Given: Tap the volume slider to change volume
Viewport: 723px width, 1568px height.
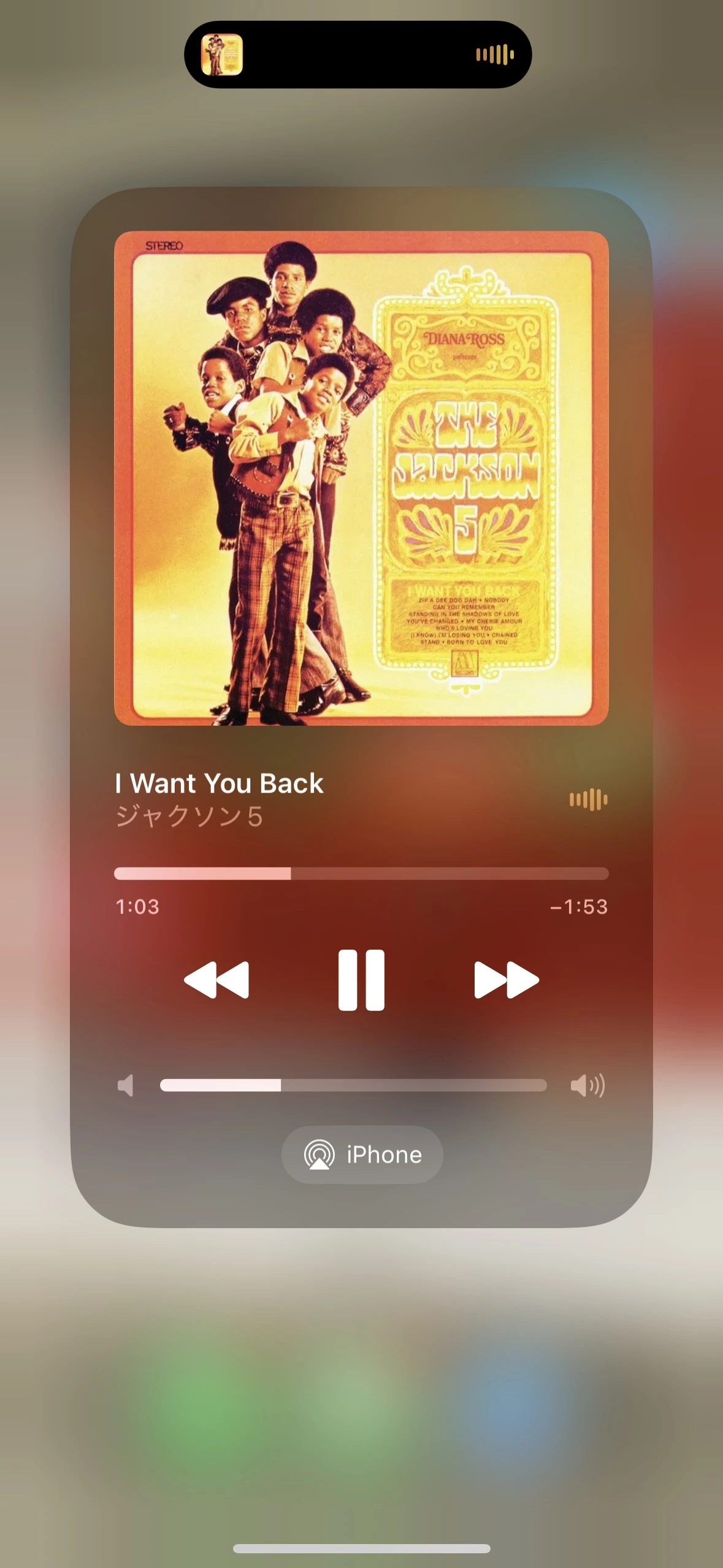Looking at the screenshot, I should [353, 1085].
